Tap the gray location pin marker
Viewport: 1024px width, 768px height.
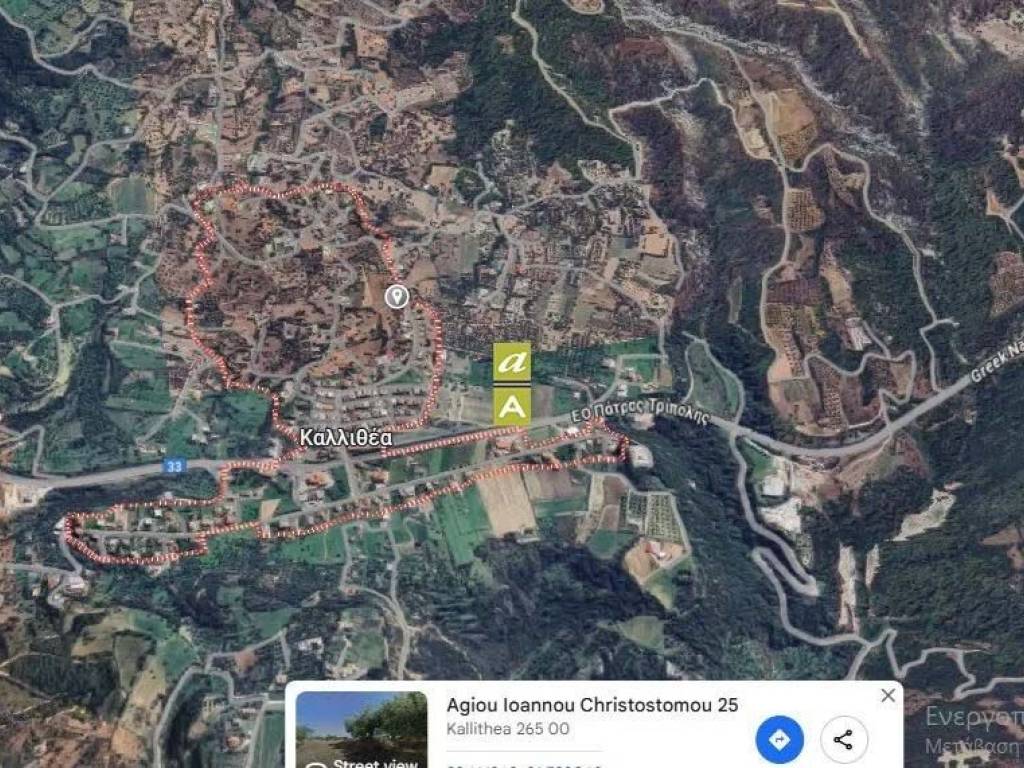tap(397, 296)
